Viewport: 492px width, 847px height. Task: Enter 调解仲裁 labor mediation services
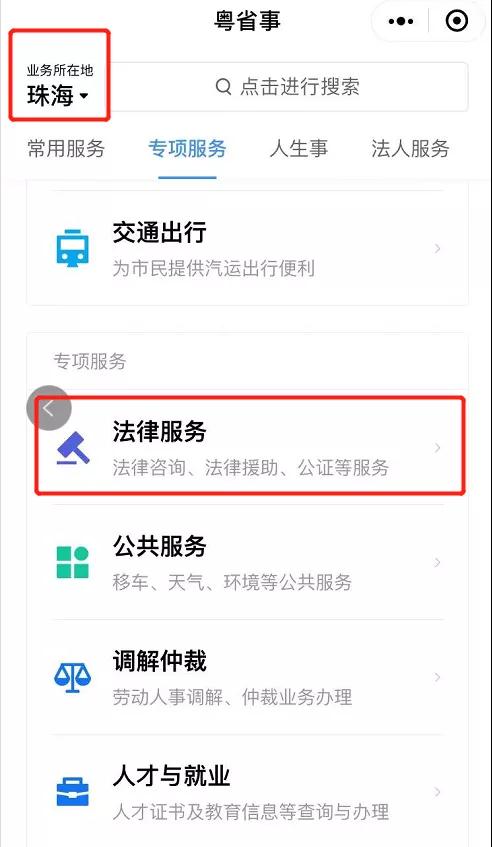coord(248,677)
